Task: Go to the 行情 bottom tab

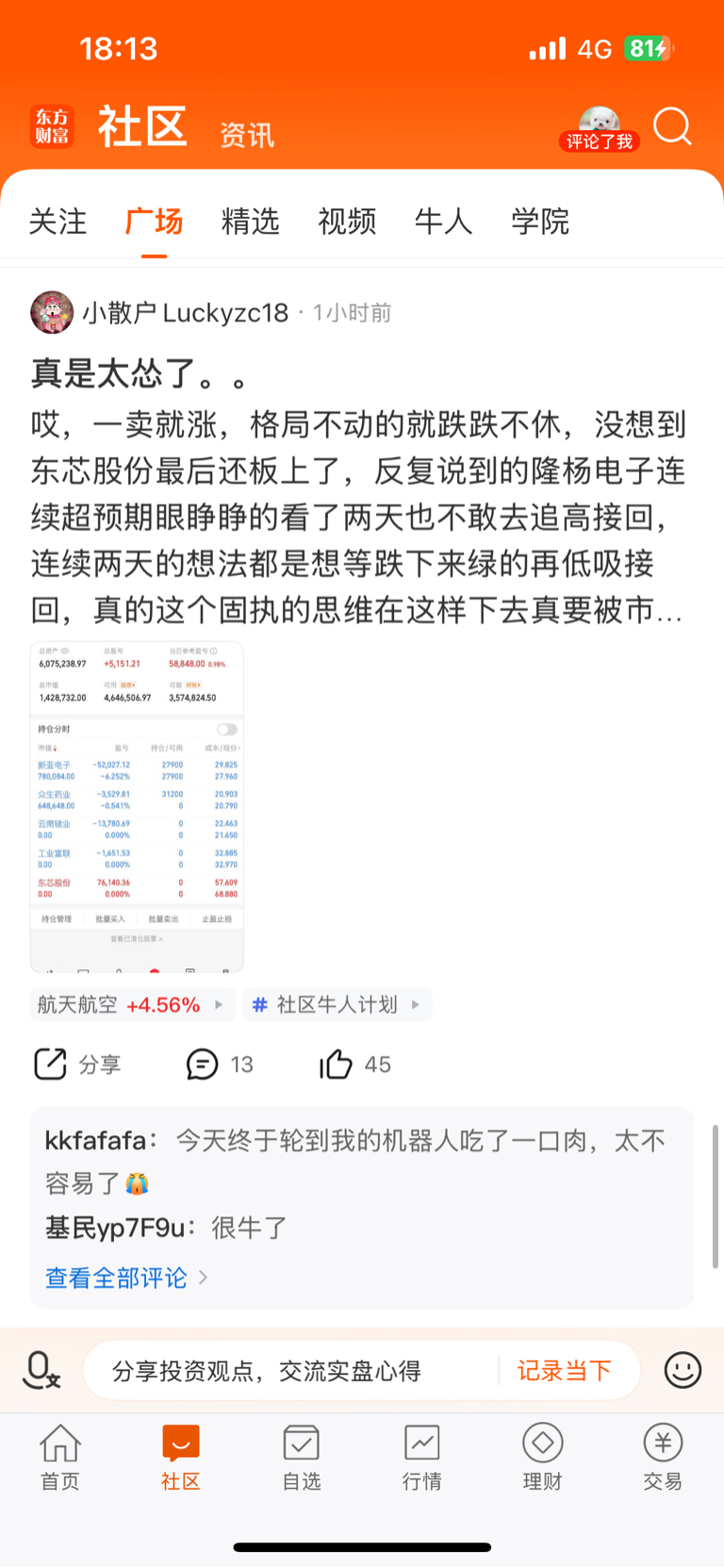Action: (x=422, y=1458)
